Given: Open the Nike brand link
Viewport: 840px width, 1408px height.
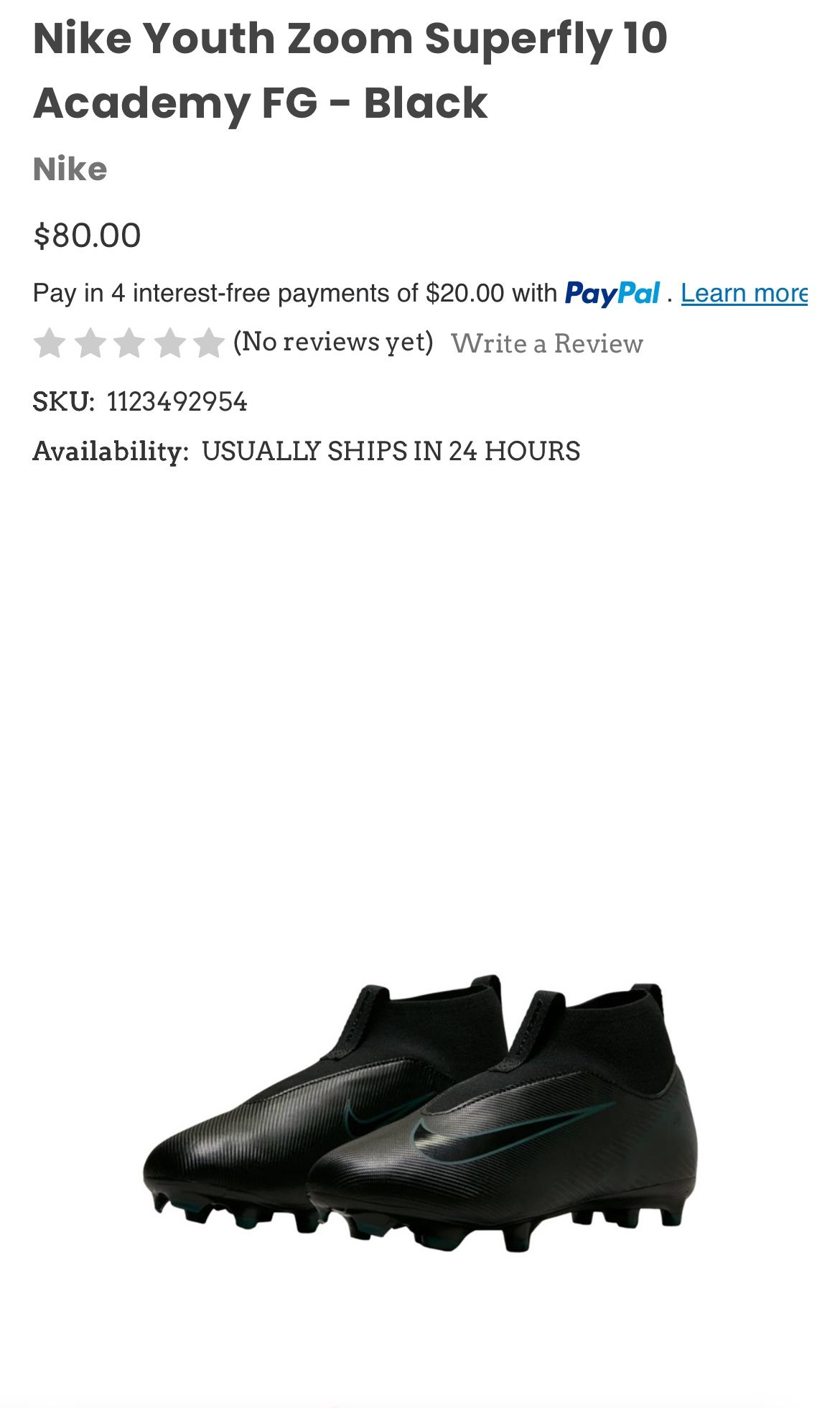Looking at the screenshot, I should 70,169.
